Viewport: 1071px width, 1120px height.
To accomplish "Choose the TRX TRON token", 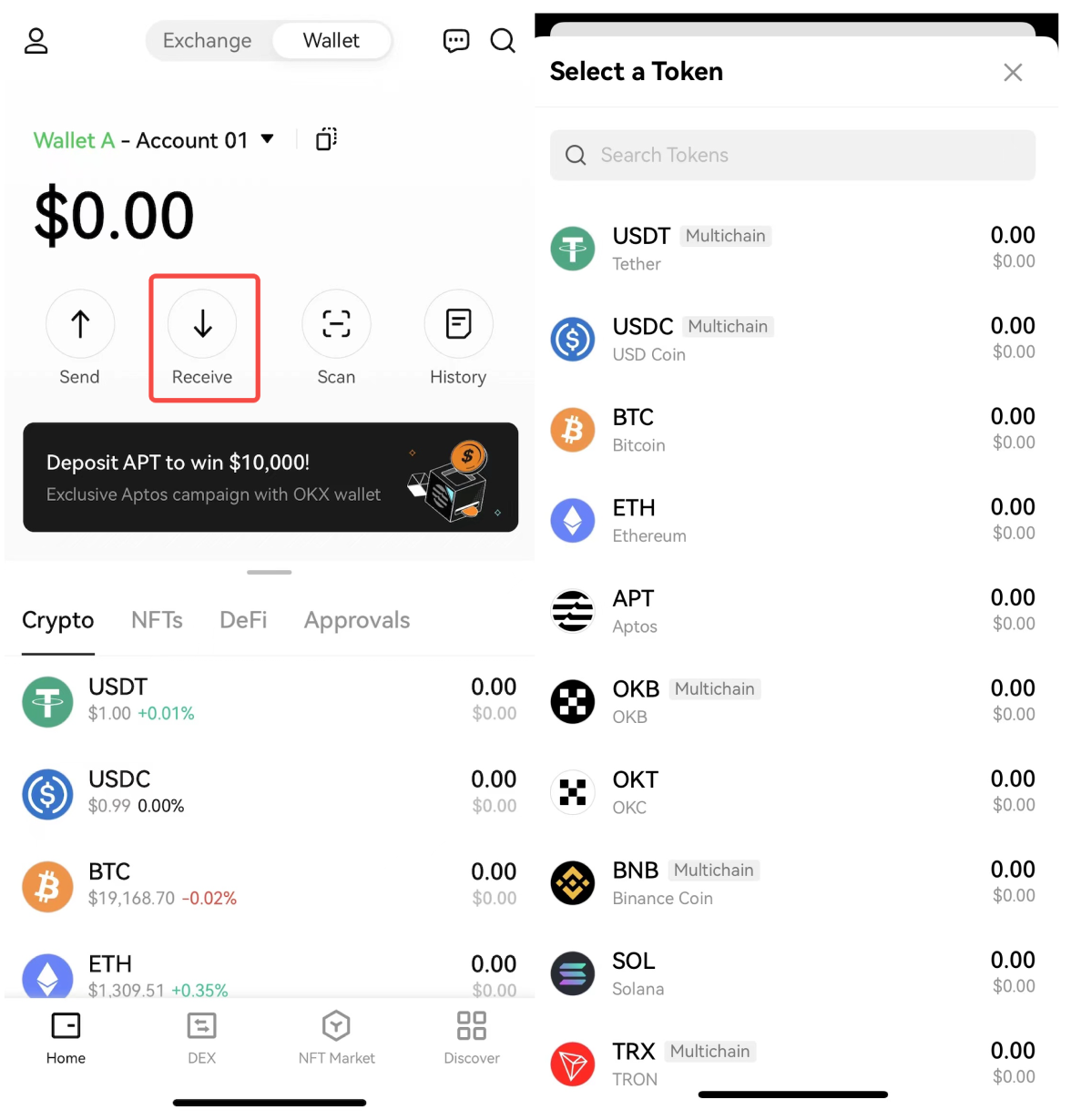I will [x=792, y=1064].
